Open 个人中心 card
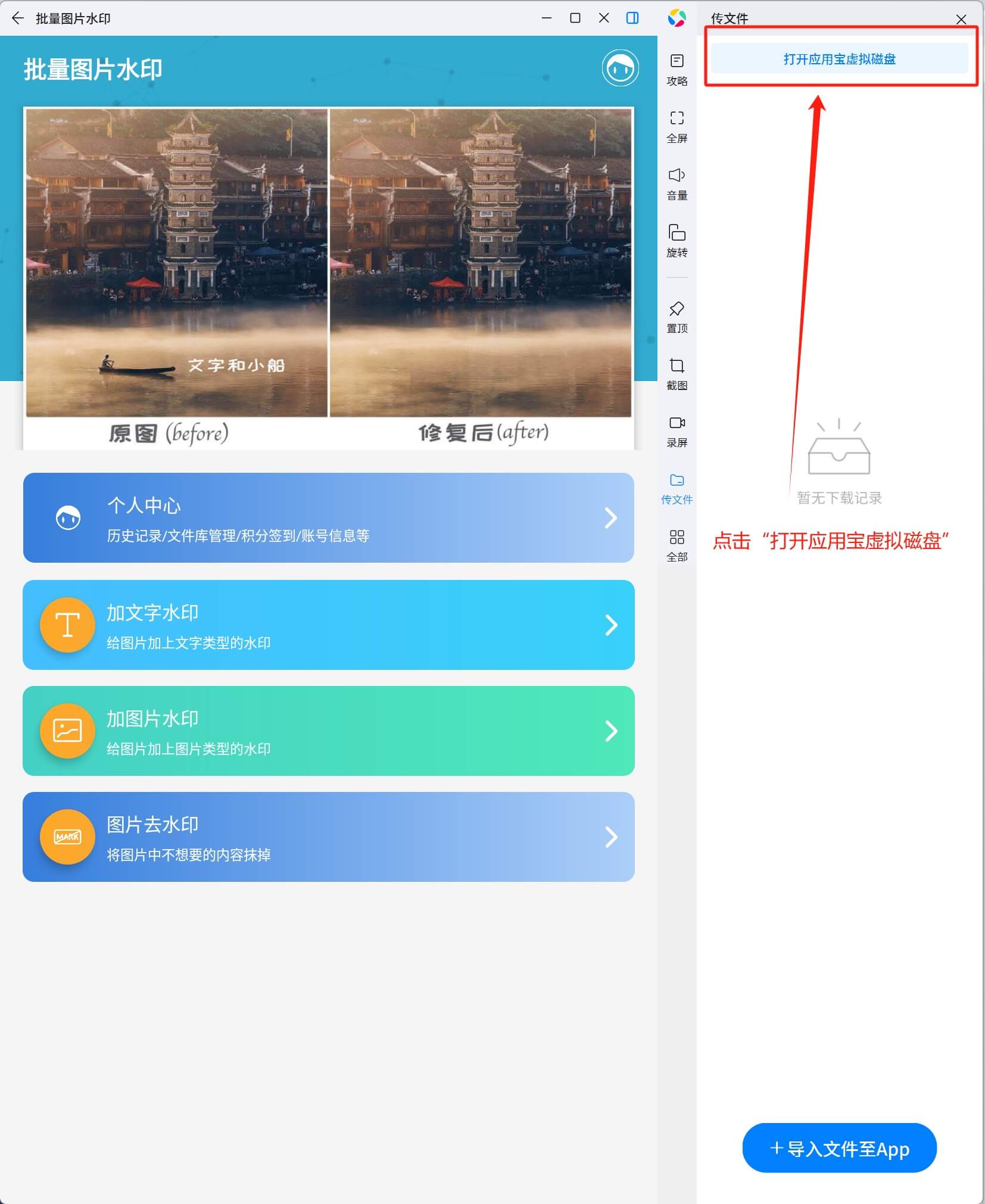Screen dimensions: 985x1204 (328, 517)
